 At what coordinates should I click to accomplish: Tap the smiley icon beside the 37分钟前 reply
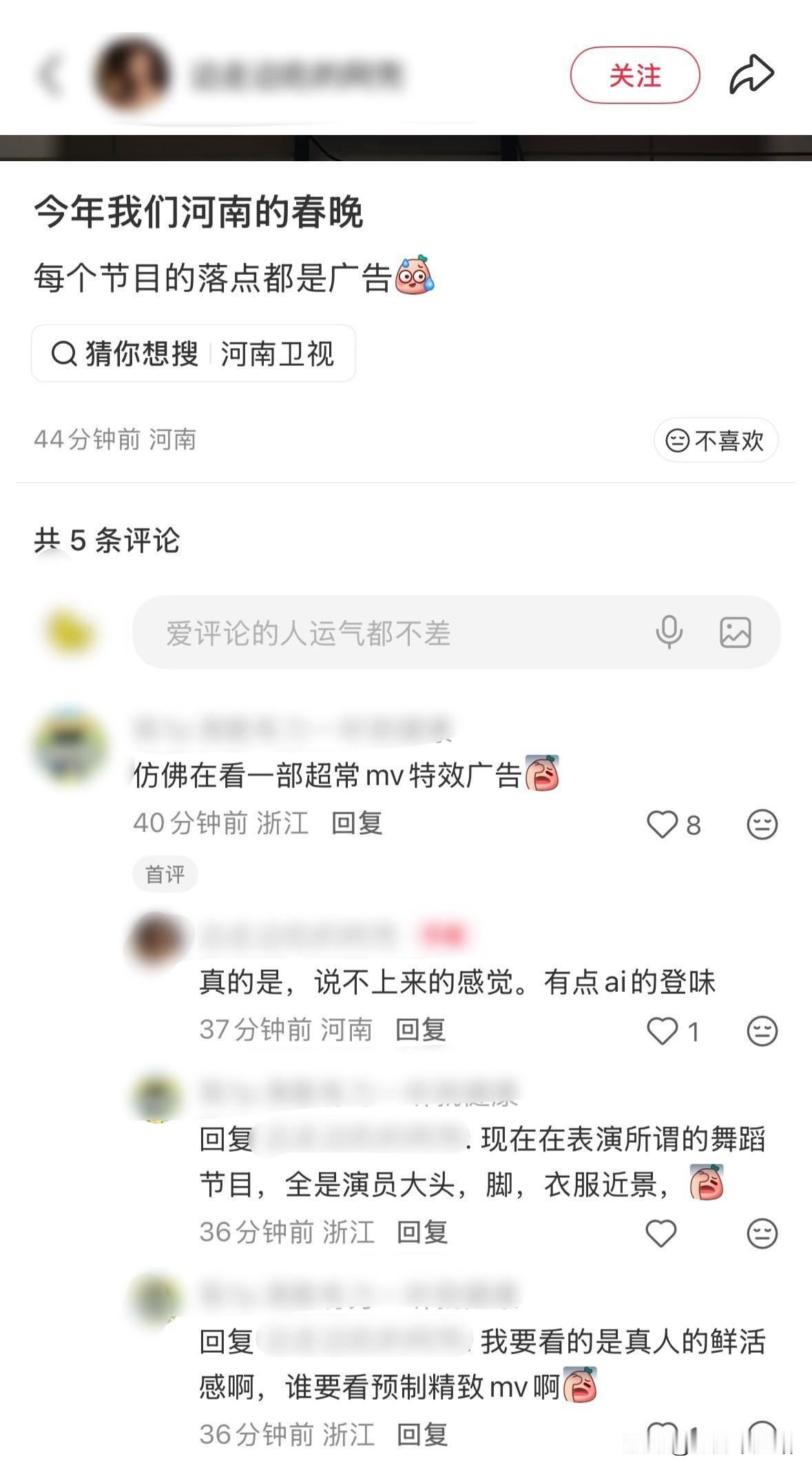coord(760,1031)
